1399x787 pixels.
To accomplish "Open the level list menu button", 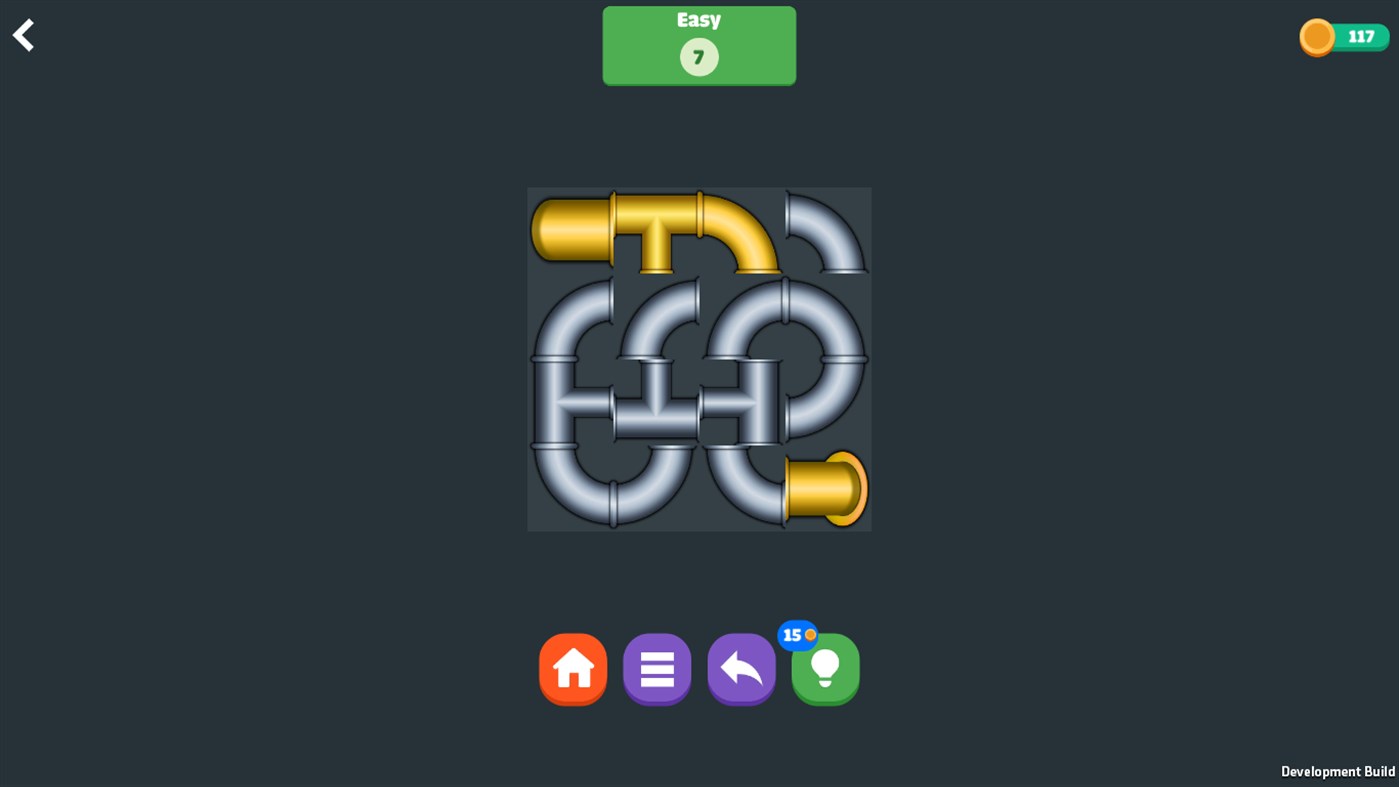I will 657,669.
